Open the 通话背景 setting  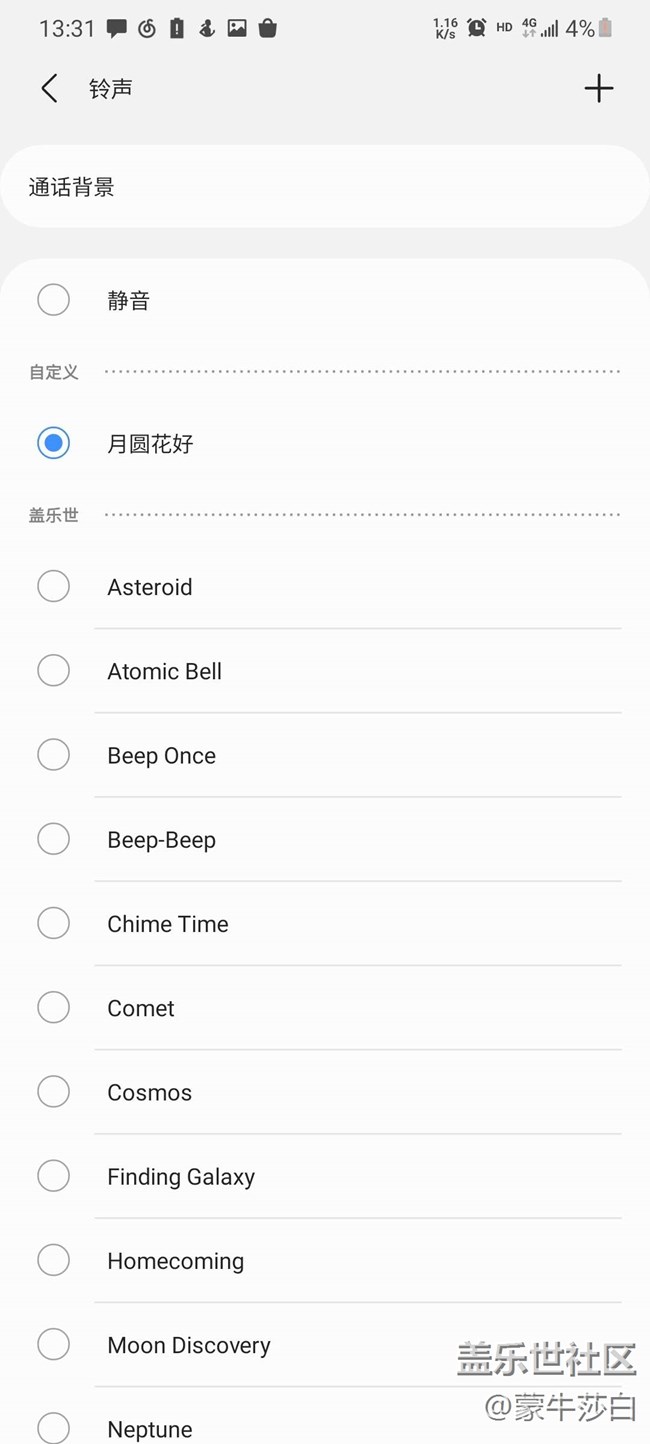click(x=325, y=187)
